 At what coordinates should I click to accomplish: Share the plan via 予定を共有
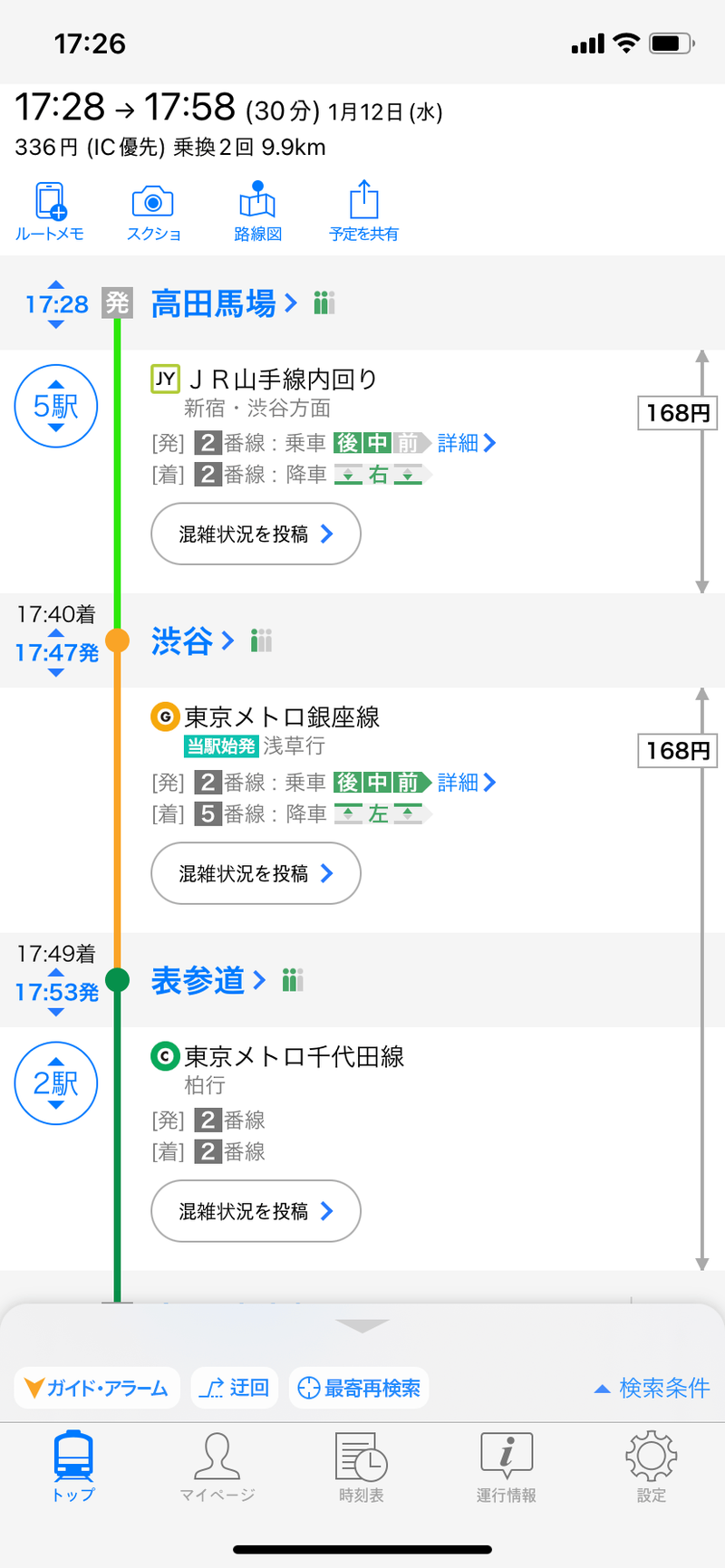point(363,212)
